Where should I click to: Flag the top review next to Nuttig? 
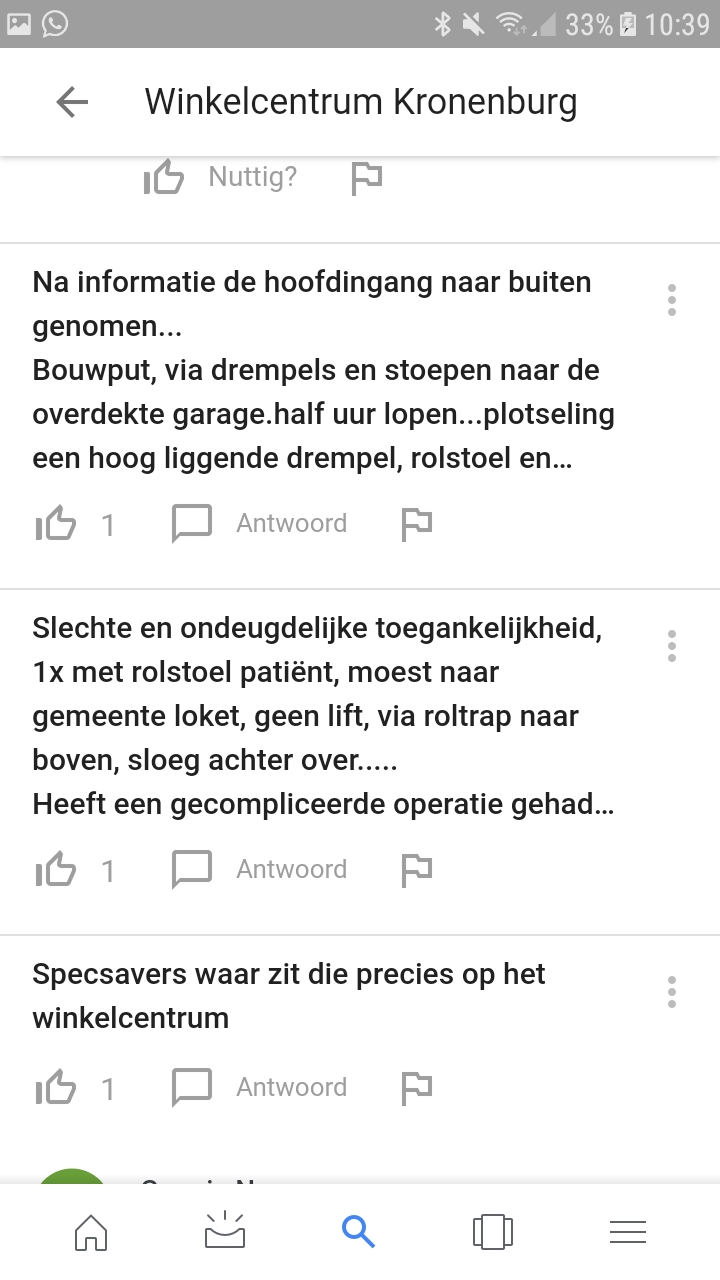[x=367, y=178]
